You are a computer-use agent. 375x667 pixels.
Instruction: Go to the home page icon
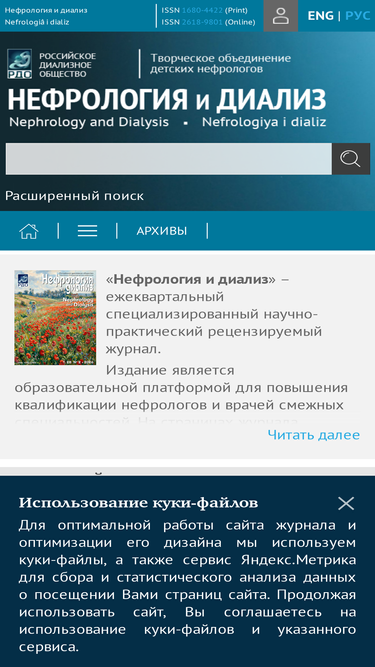click(29, 231)
